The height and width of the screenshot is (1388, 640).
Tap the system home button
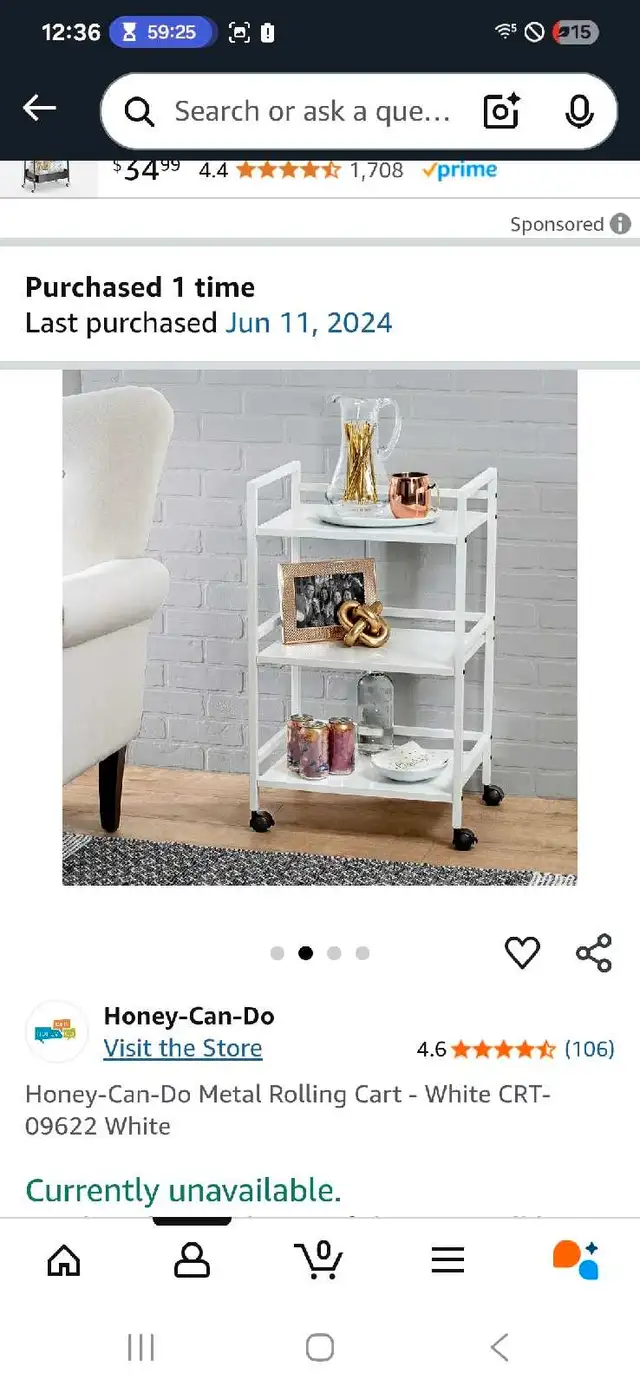click(320, 1347)
